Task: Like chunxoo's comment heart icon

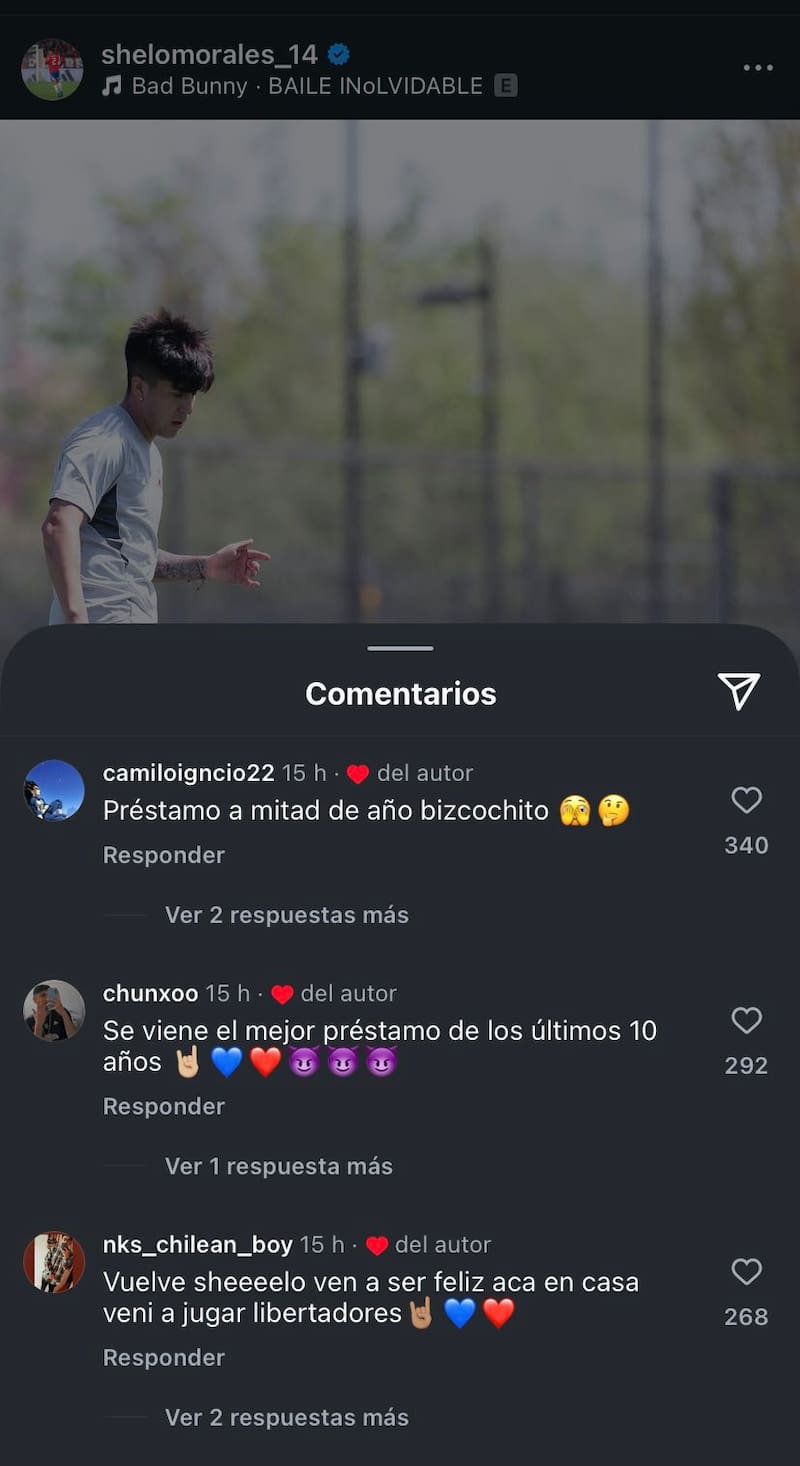Action: tap(746, 1021)
